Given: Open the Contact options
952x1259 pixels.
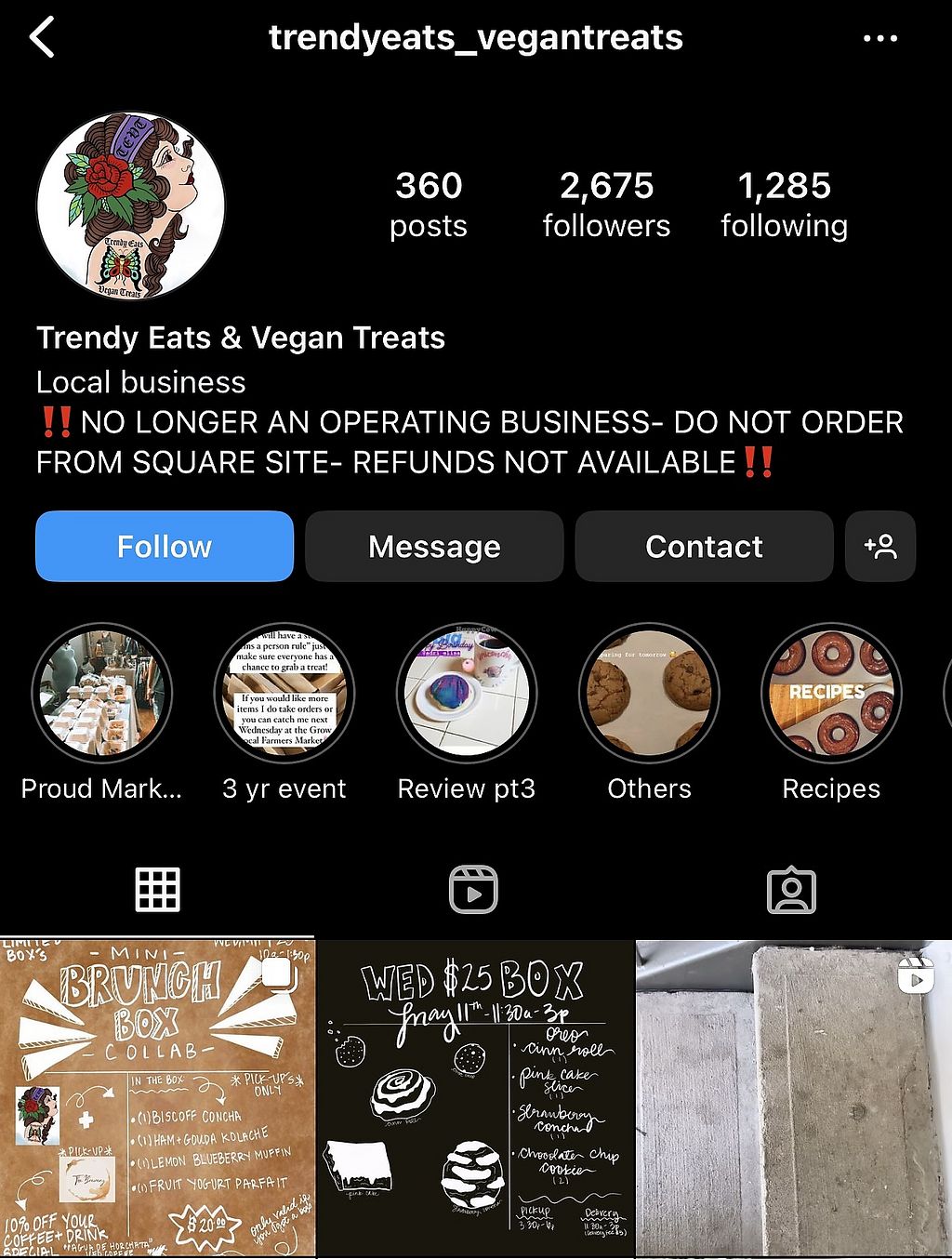Looking at the screenshot, I should (704, 547).
